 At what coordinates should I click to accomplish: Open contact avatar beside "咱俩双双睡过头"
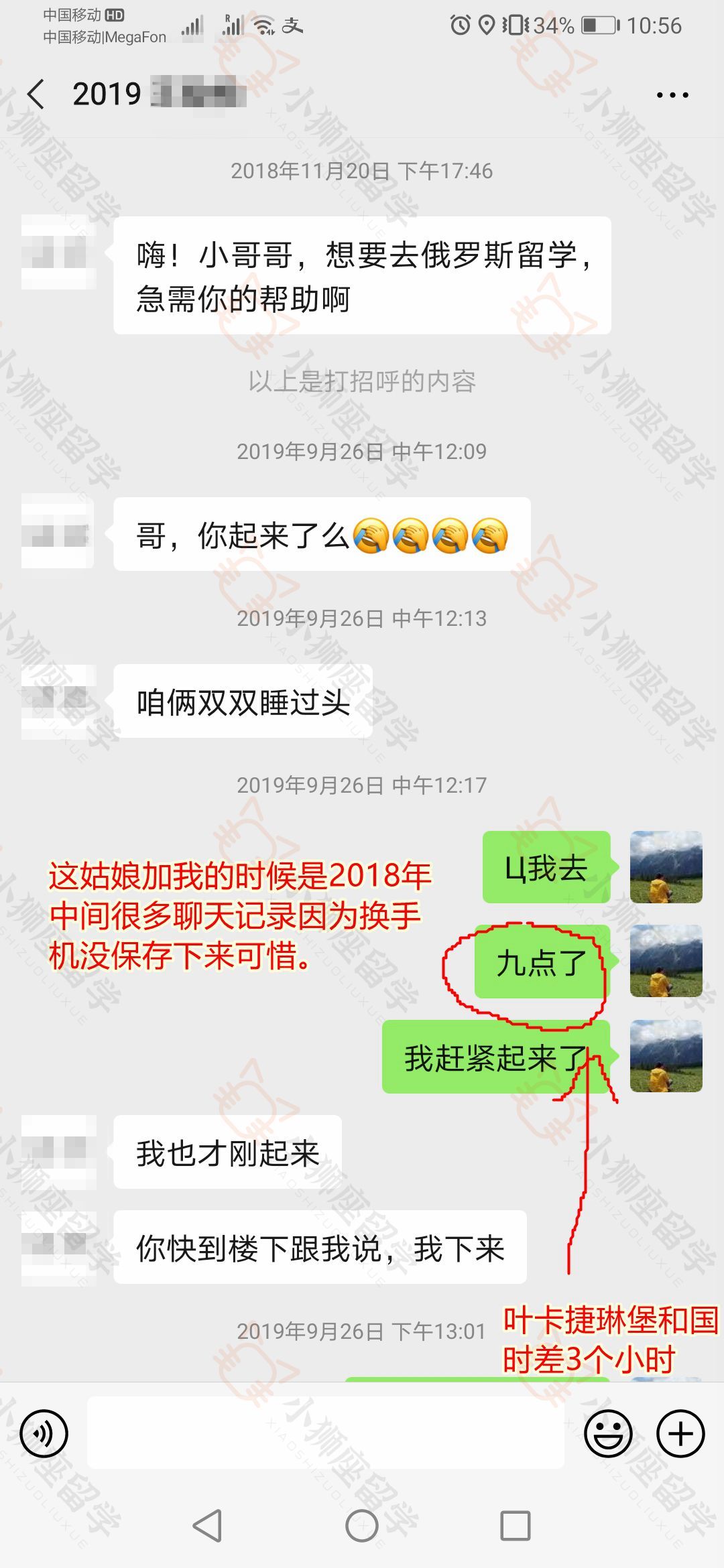58,702
